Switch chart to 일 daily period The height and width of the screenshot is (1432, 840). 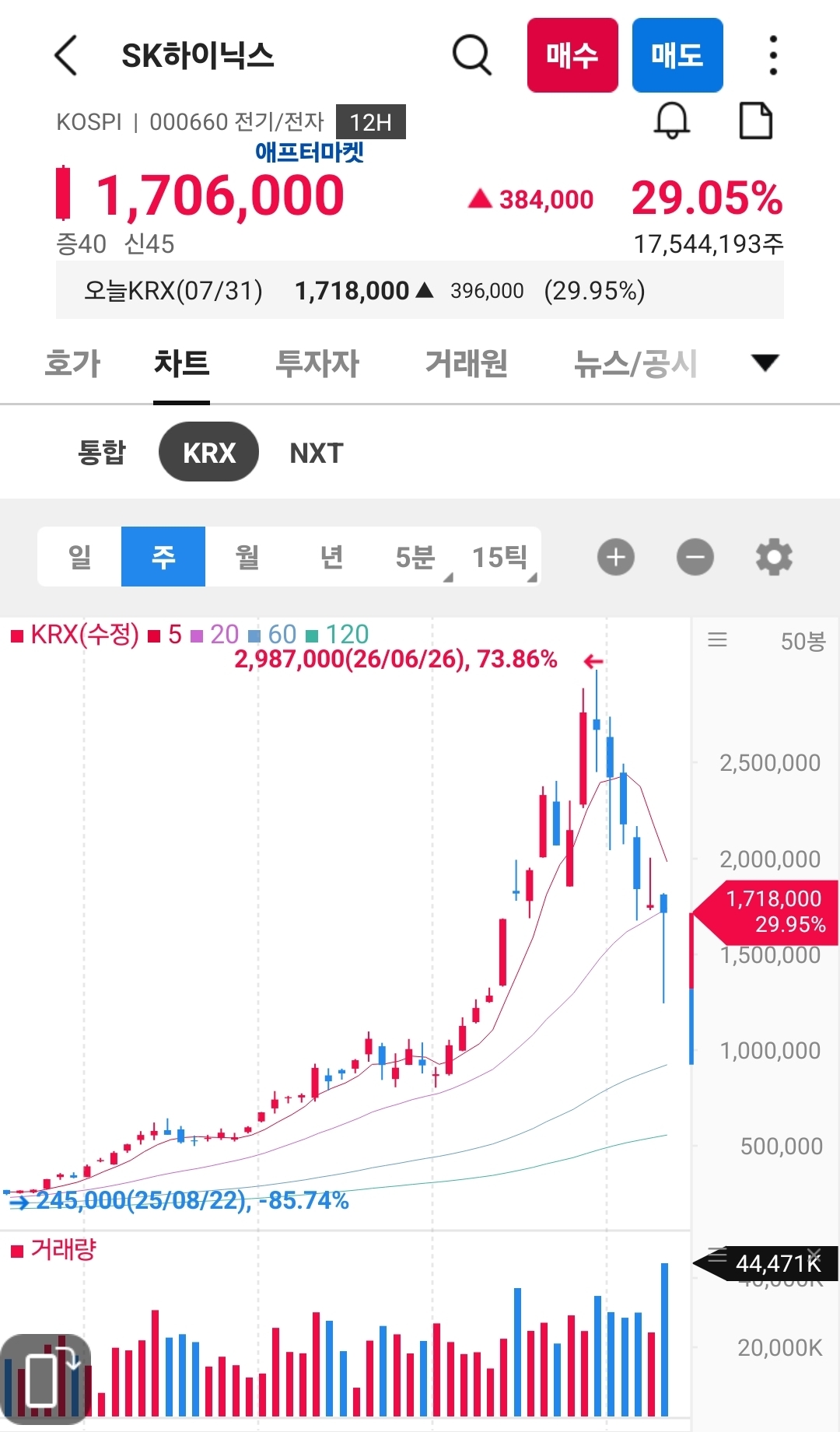point(79,556)
